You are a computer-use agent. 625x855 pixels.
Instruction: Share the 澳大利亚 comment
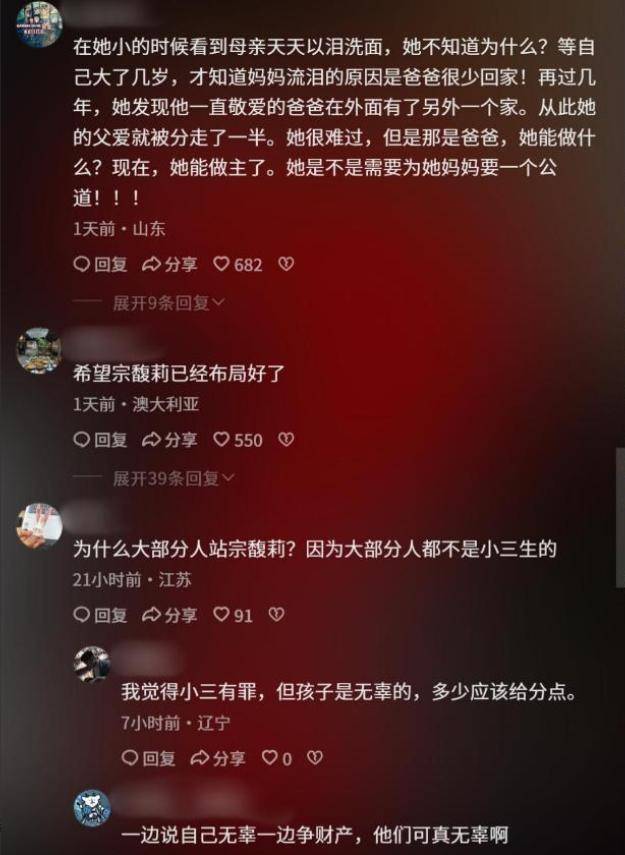(170, 439)
